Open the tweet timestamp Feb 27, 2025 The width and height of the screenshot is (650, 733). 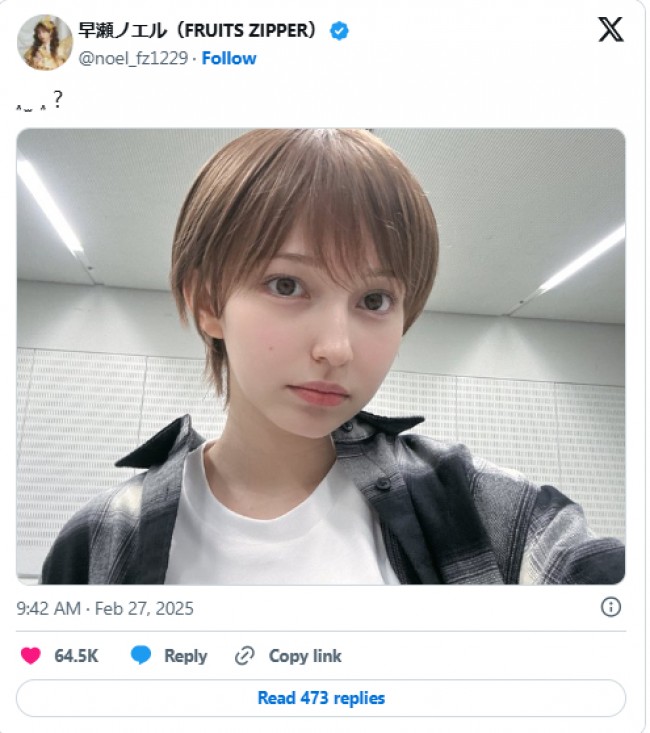point(106,608)
